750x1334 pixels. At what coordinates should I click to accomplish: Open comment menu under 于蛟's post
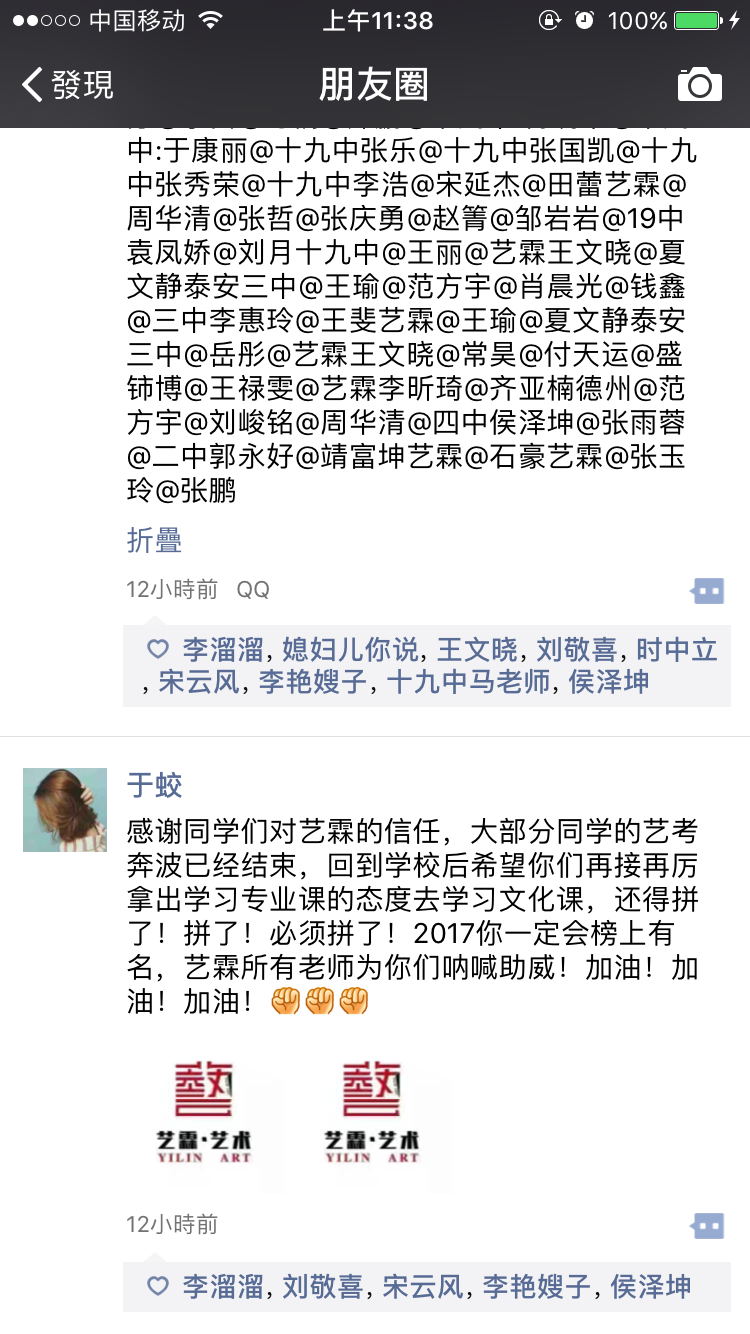(707, 1225)
